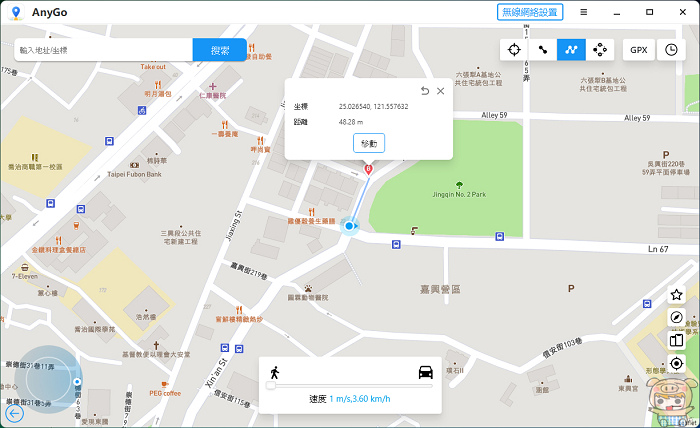Switch to the jump mode icon

pos(599,49)
